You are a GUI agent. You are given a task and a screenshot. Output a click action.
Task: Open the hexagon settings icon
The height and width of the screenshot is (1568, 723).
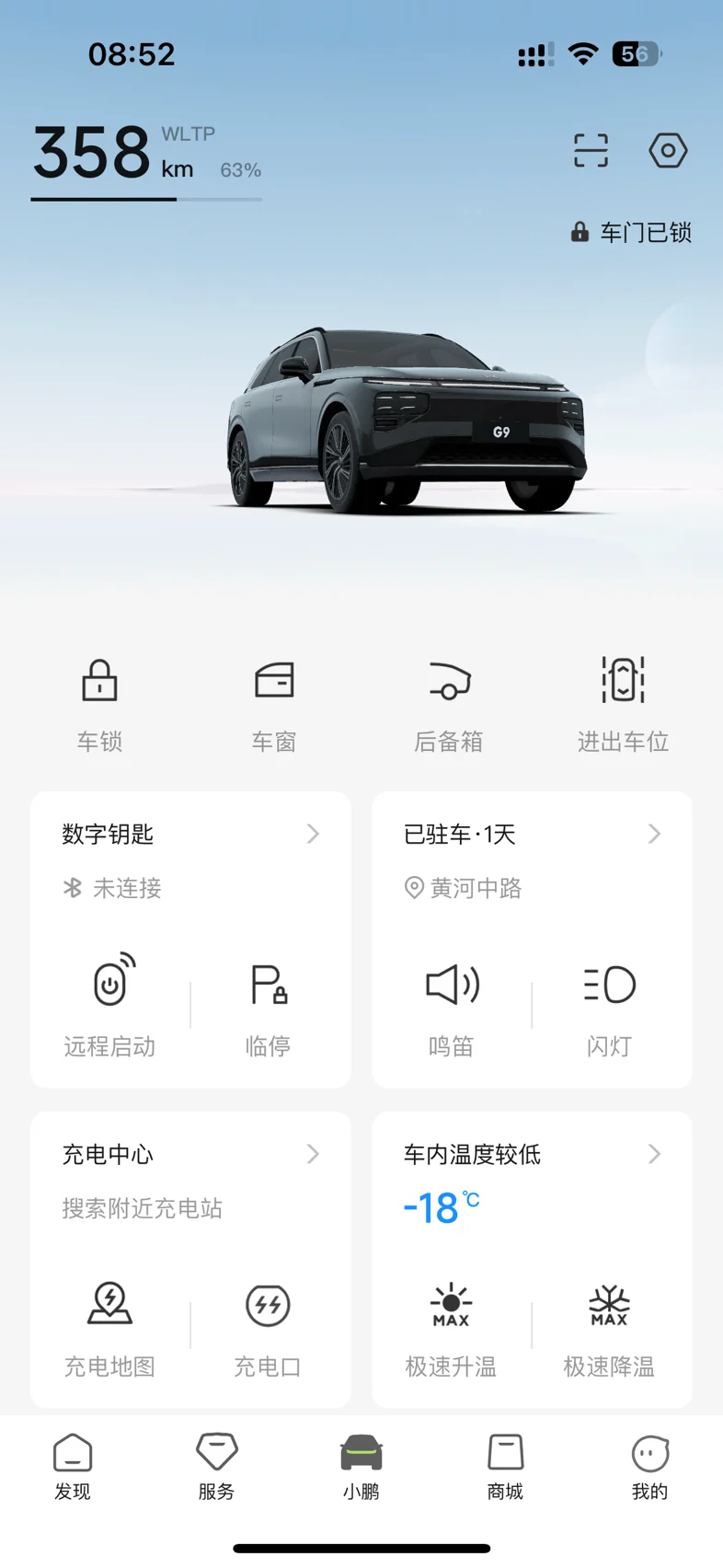tap(668, 150)
